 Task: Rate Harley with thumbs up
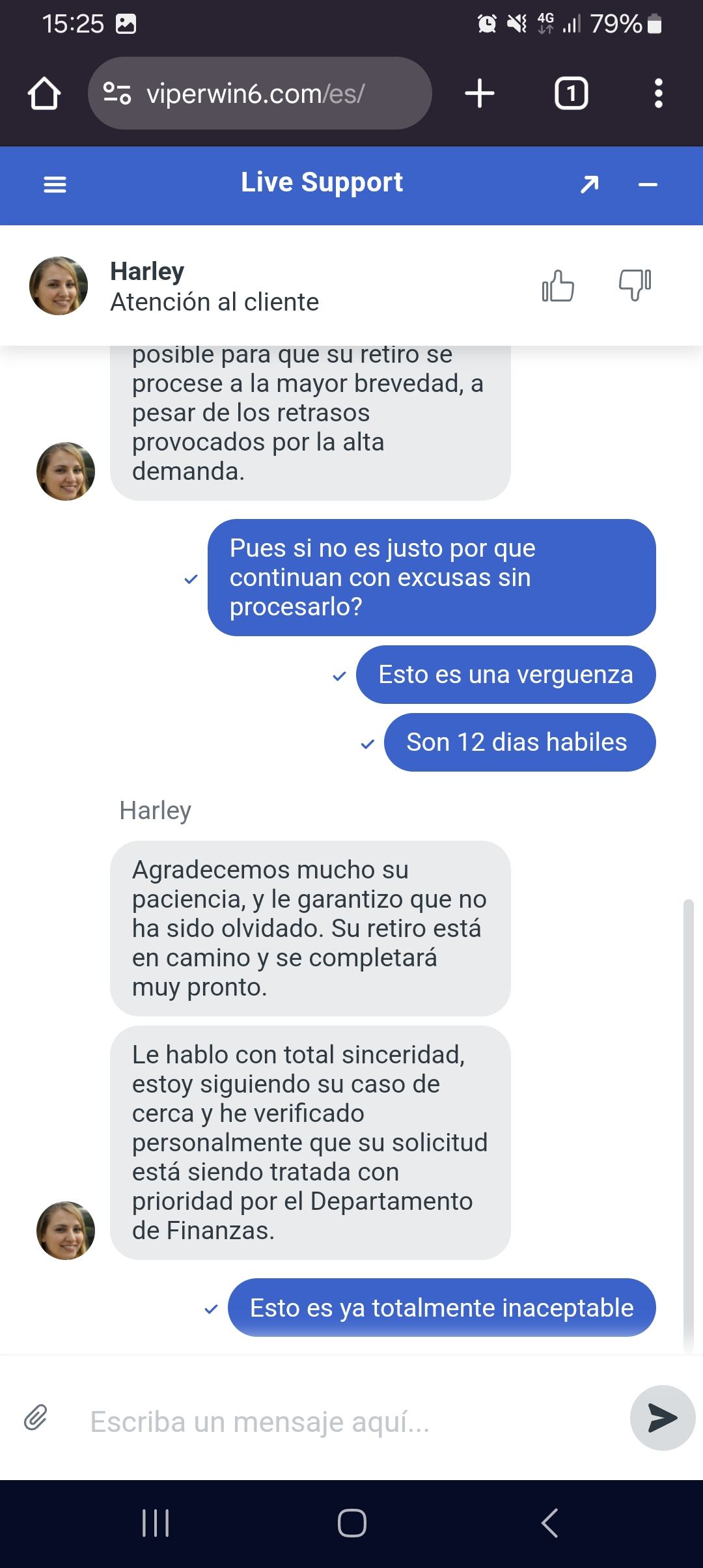coord(558,286)
